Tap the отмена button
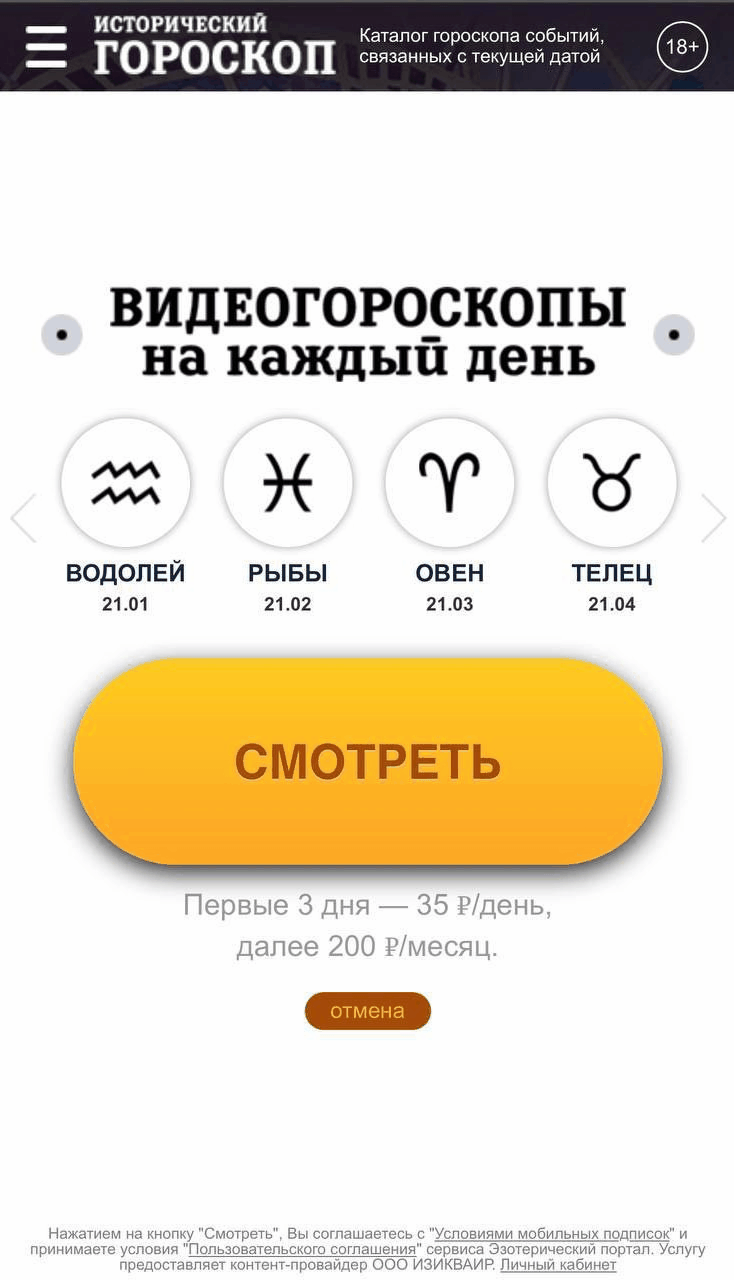 [x=367, y=1011]
